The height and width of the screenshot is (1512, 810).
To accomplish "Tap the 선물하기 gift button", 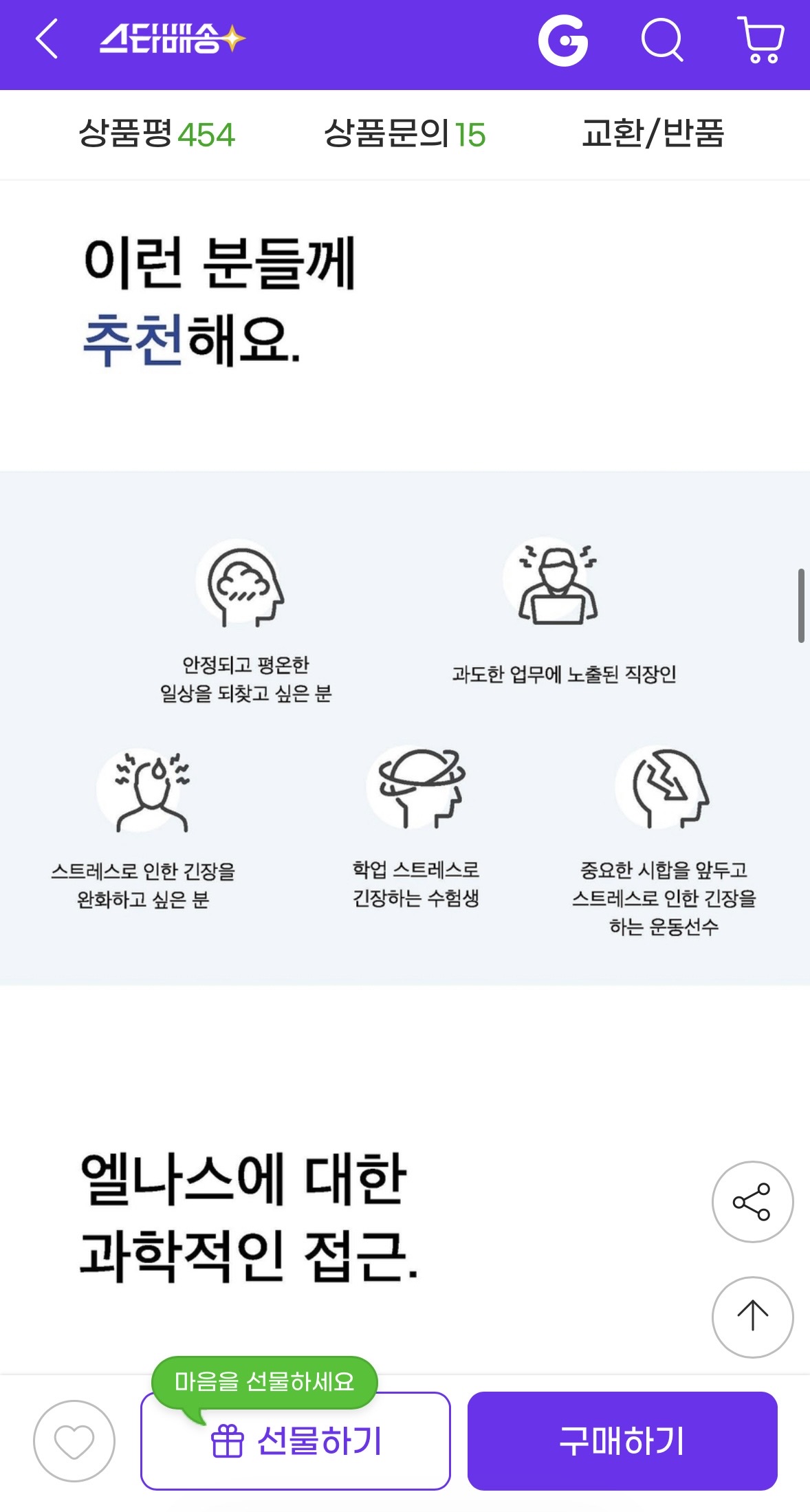I will [x=296, y=1441].
